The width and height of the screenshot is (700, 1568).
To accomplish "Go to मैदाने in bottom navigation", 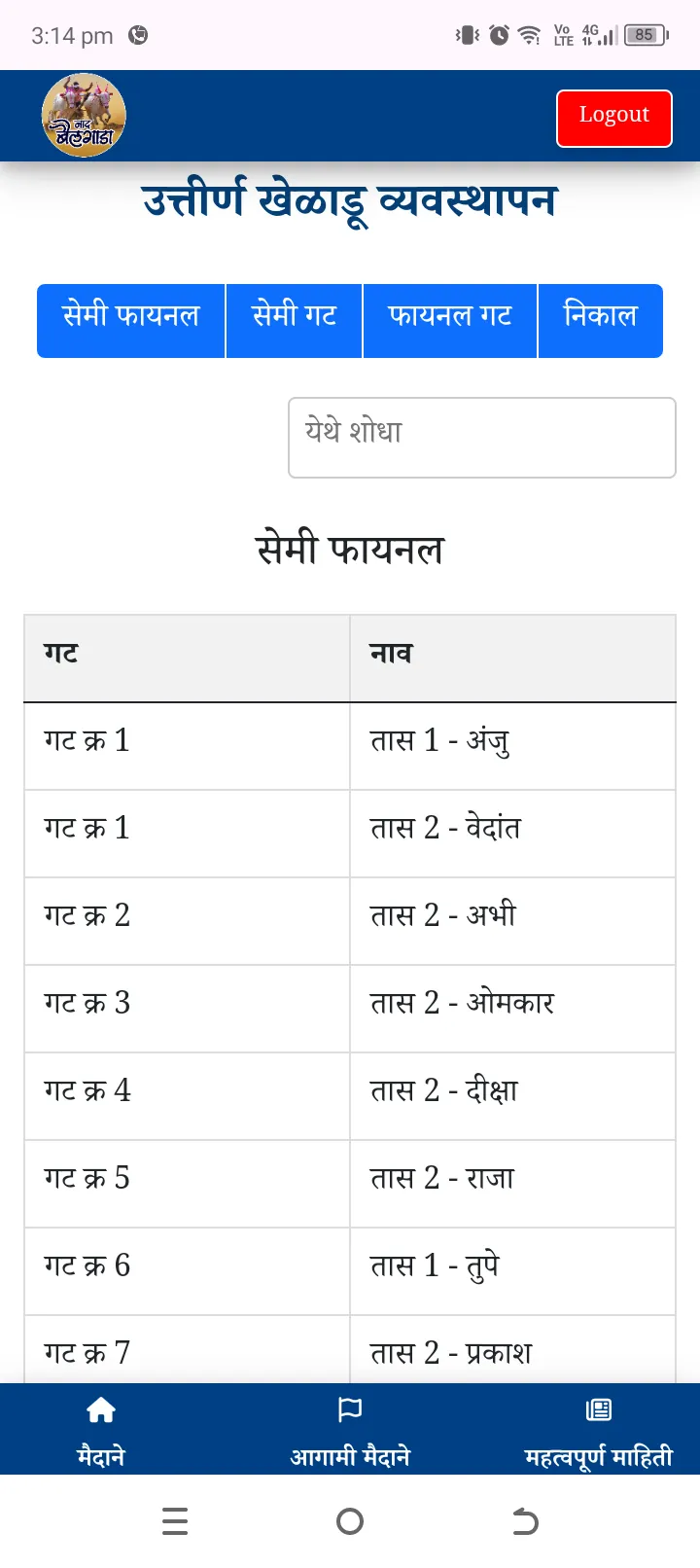I will coord(101,1429).
